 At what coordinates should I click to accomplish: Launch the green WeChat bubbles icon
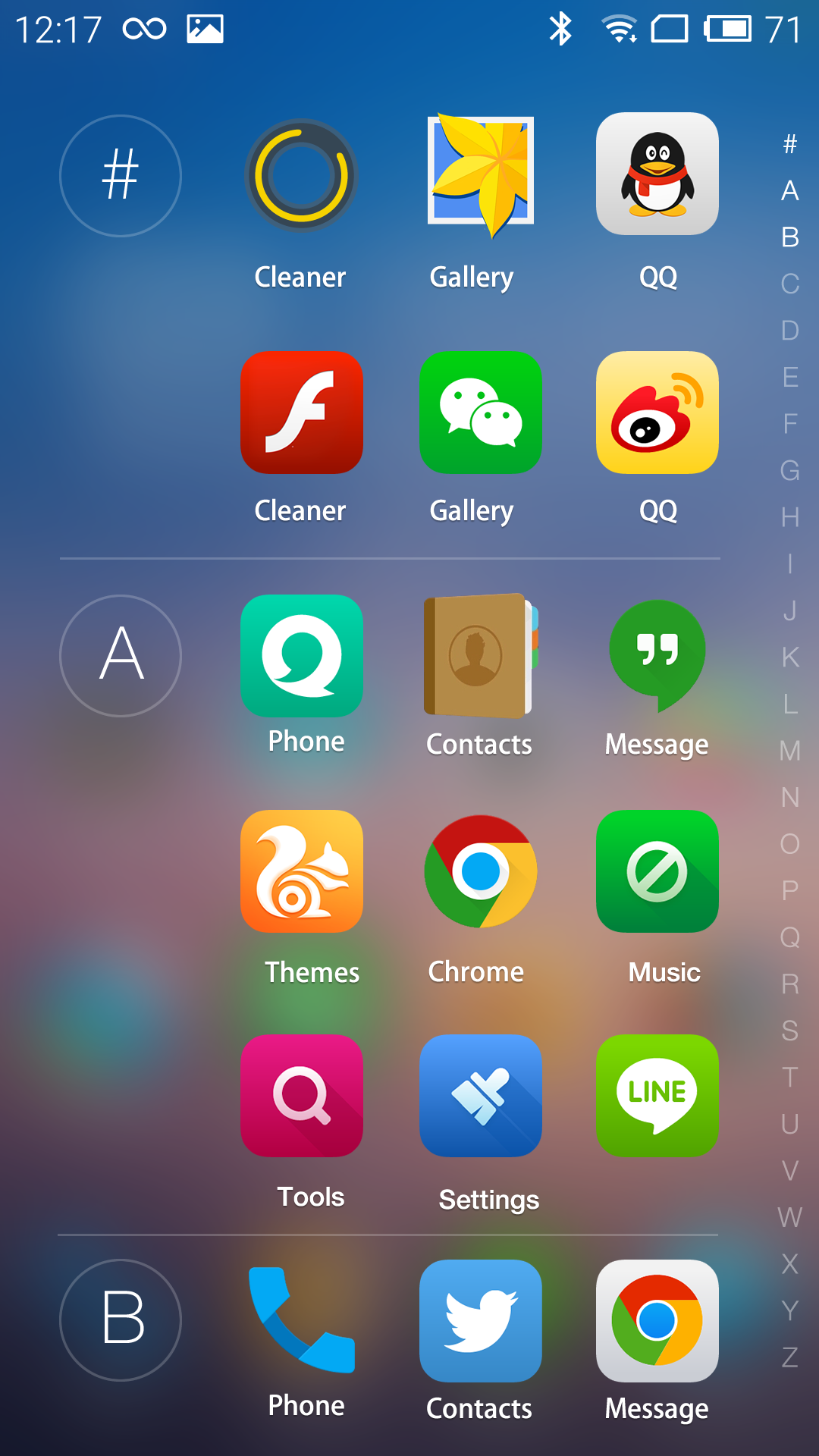(481, 413)
